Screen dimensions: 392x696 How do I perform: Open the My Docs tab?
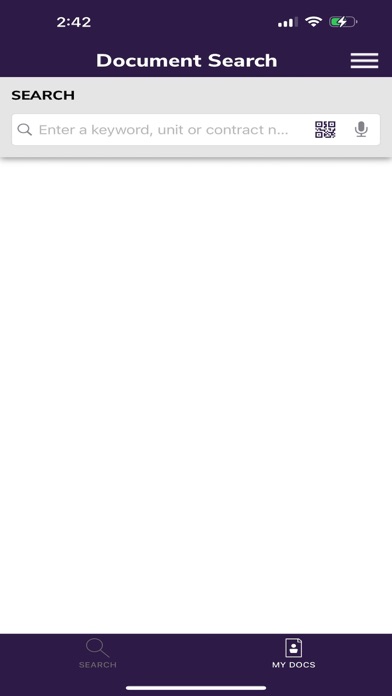293,653
